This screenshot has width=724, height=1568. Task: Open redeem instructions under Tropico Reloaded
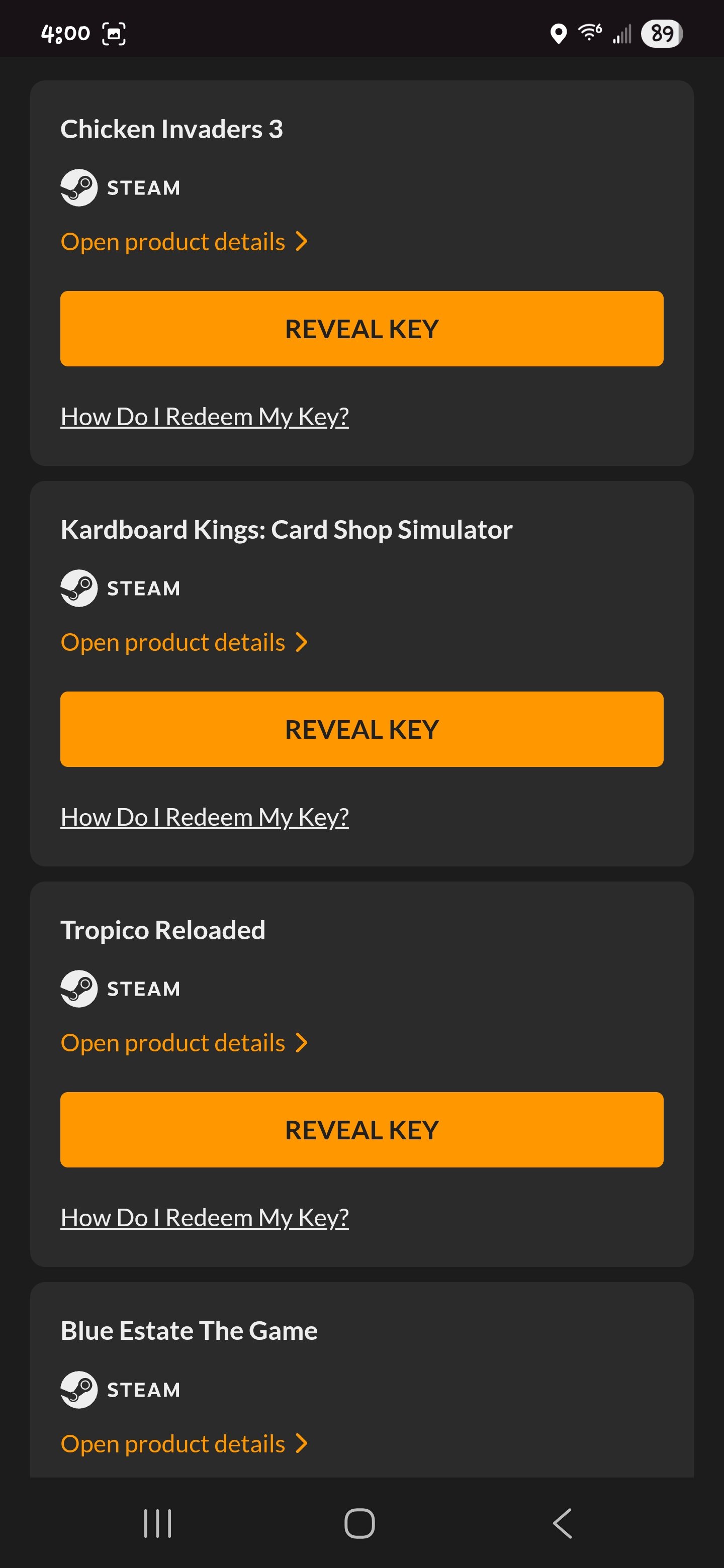click(x=205, y=1218)
